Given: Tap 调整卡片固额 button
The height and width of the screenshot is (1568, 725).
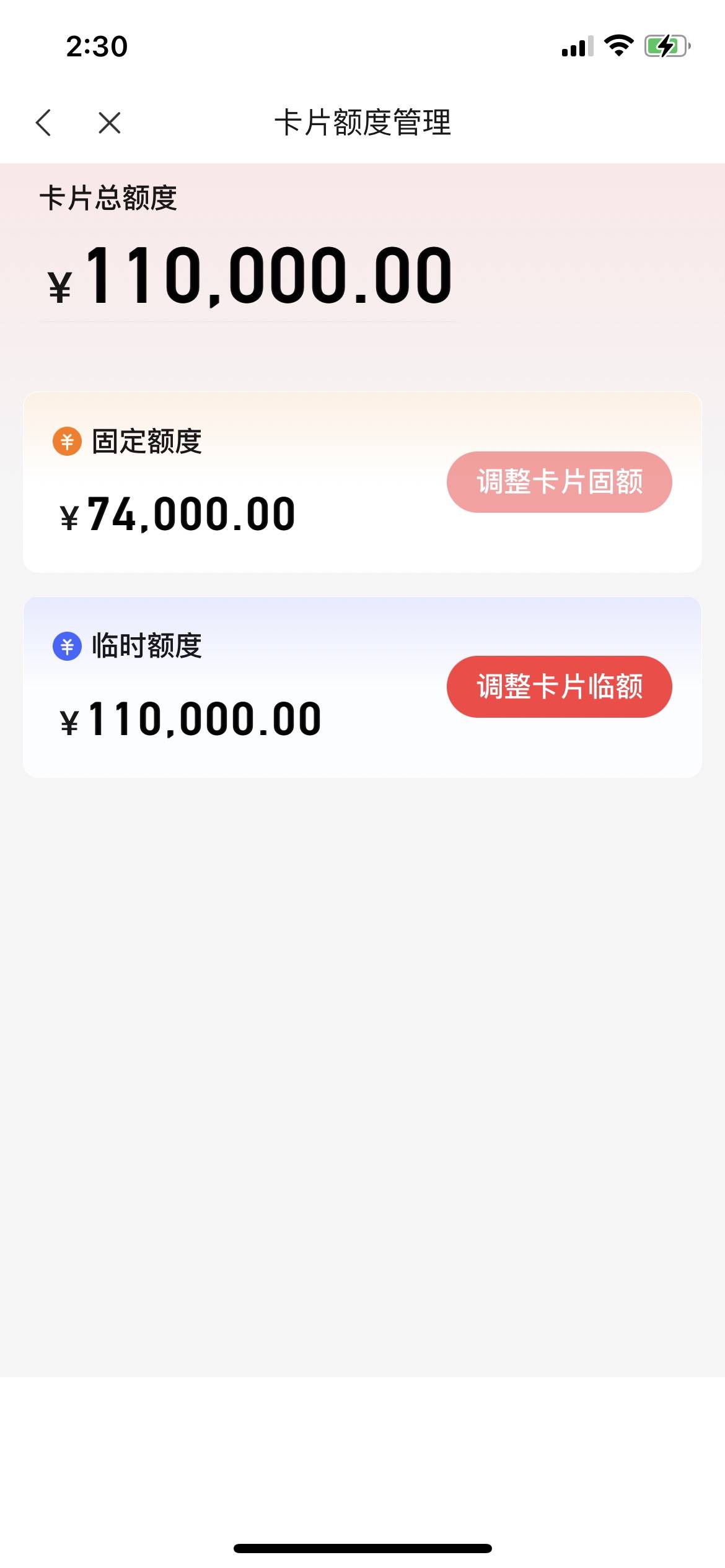Looking at the screenshot, I should (559, 482).
